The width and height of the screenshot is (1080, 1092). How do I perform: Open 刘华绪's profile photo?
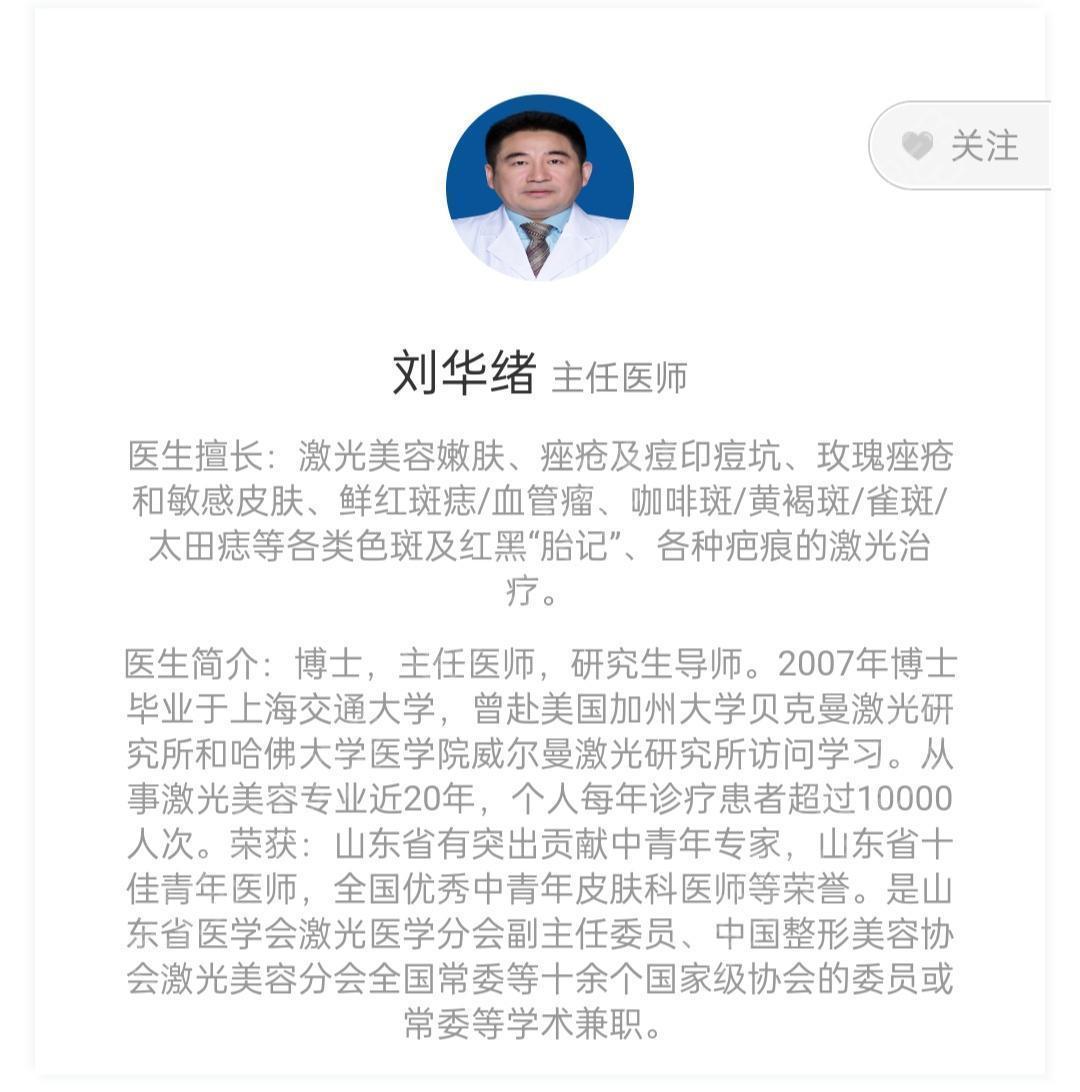(539, 187)
